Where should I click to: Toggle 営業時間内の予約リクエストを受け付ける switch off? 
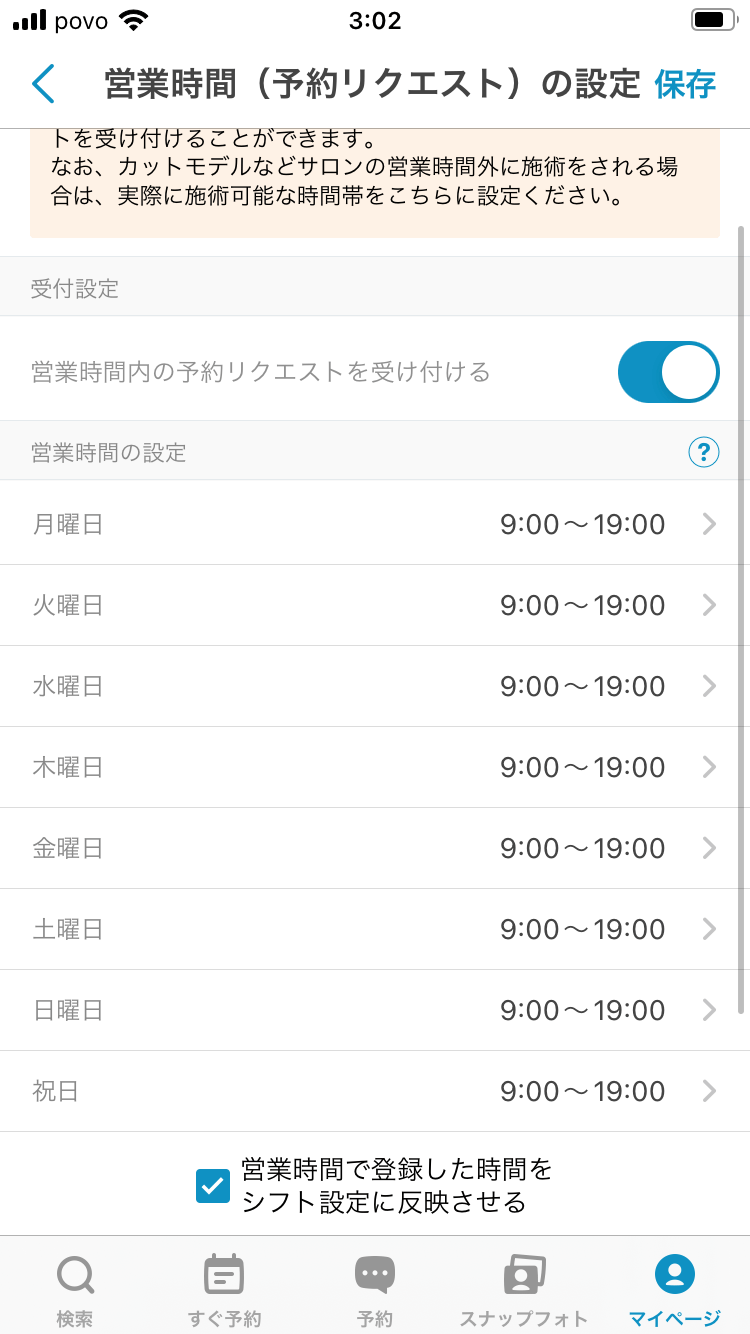tap(668, 372)
